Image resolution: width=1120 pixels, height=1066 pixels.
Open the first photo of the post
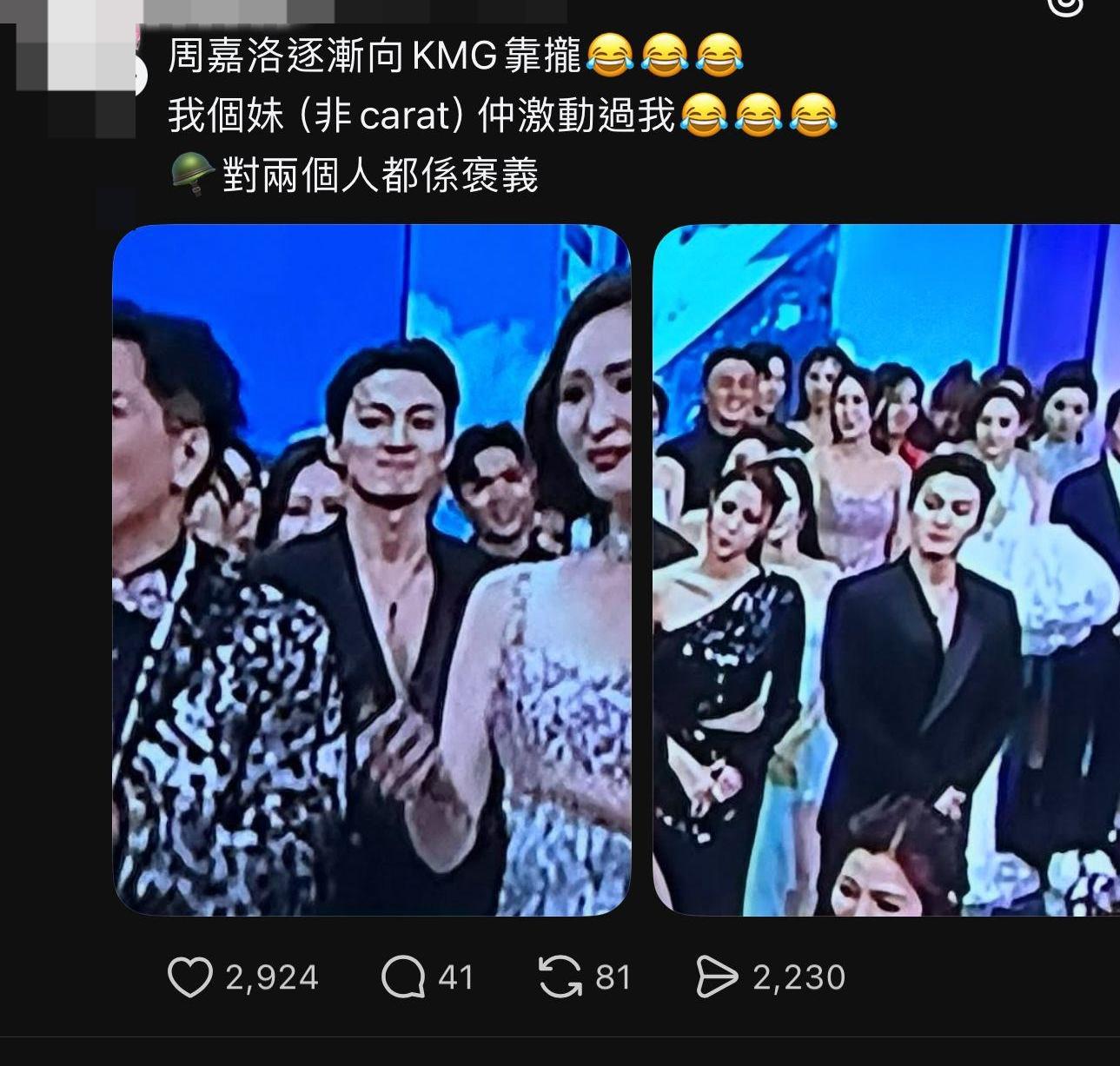(x=372, y=569)
